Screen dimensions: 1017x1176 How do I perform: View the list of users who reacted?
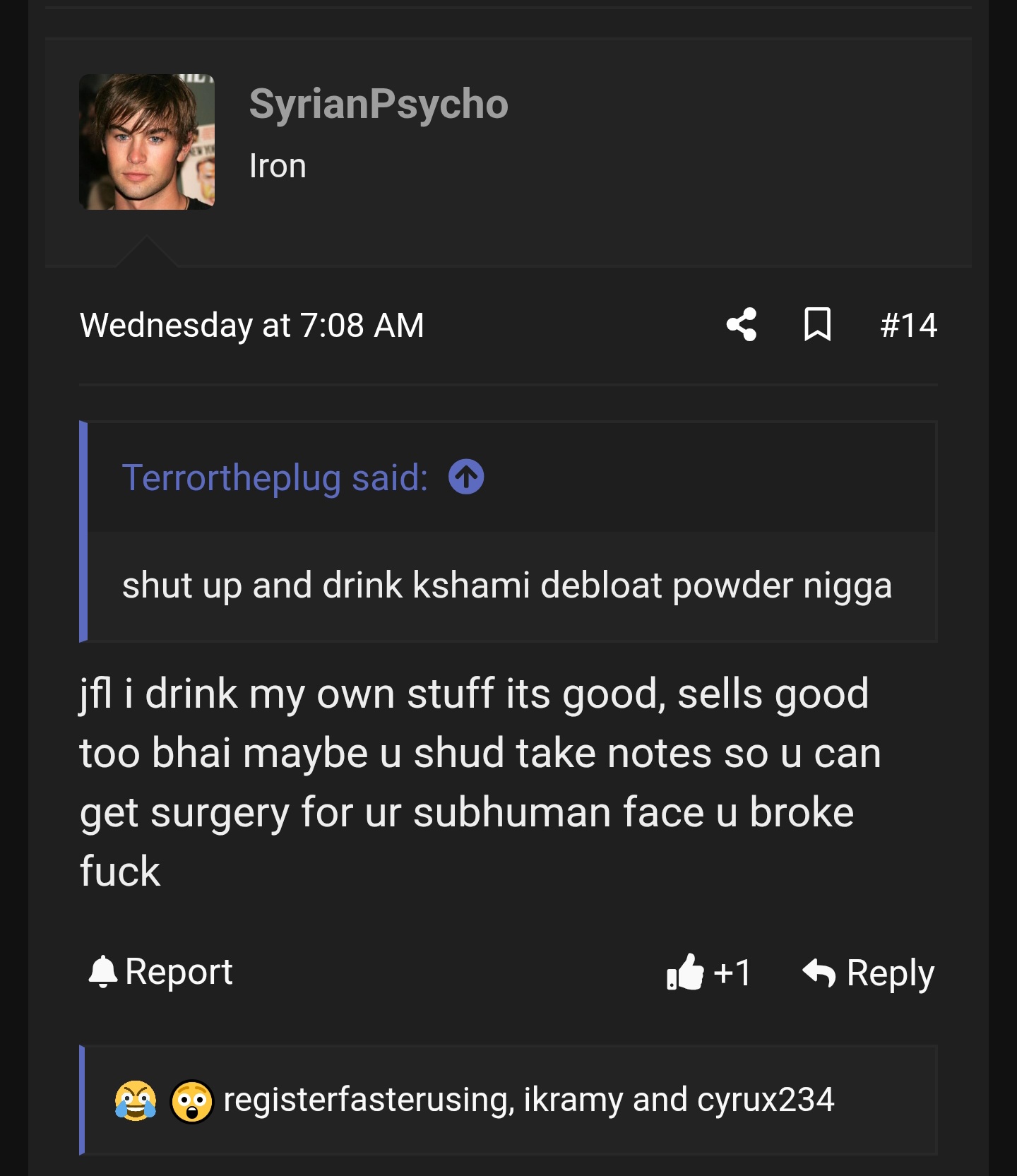[x=528, y=1100]
